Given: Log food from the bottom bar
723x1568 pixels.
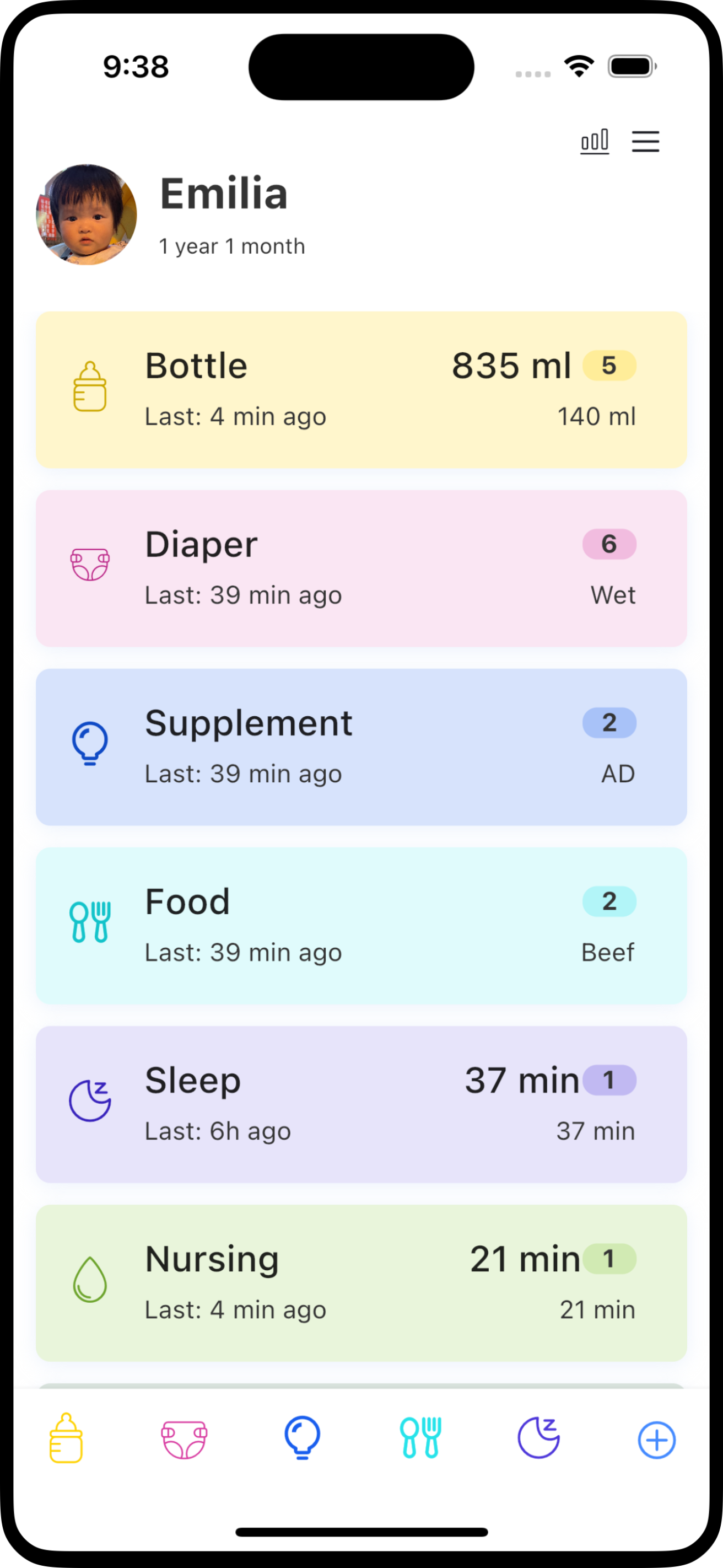Looking at the screenshot, I should tap(420, 1438).
